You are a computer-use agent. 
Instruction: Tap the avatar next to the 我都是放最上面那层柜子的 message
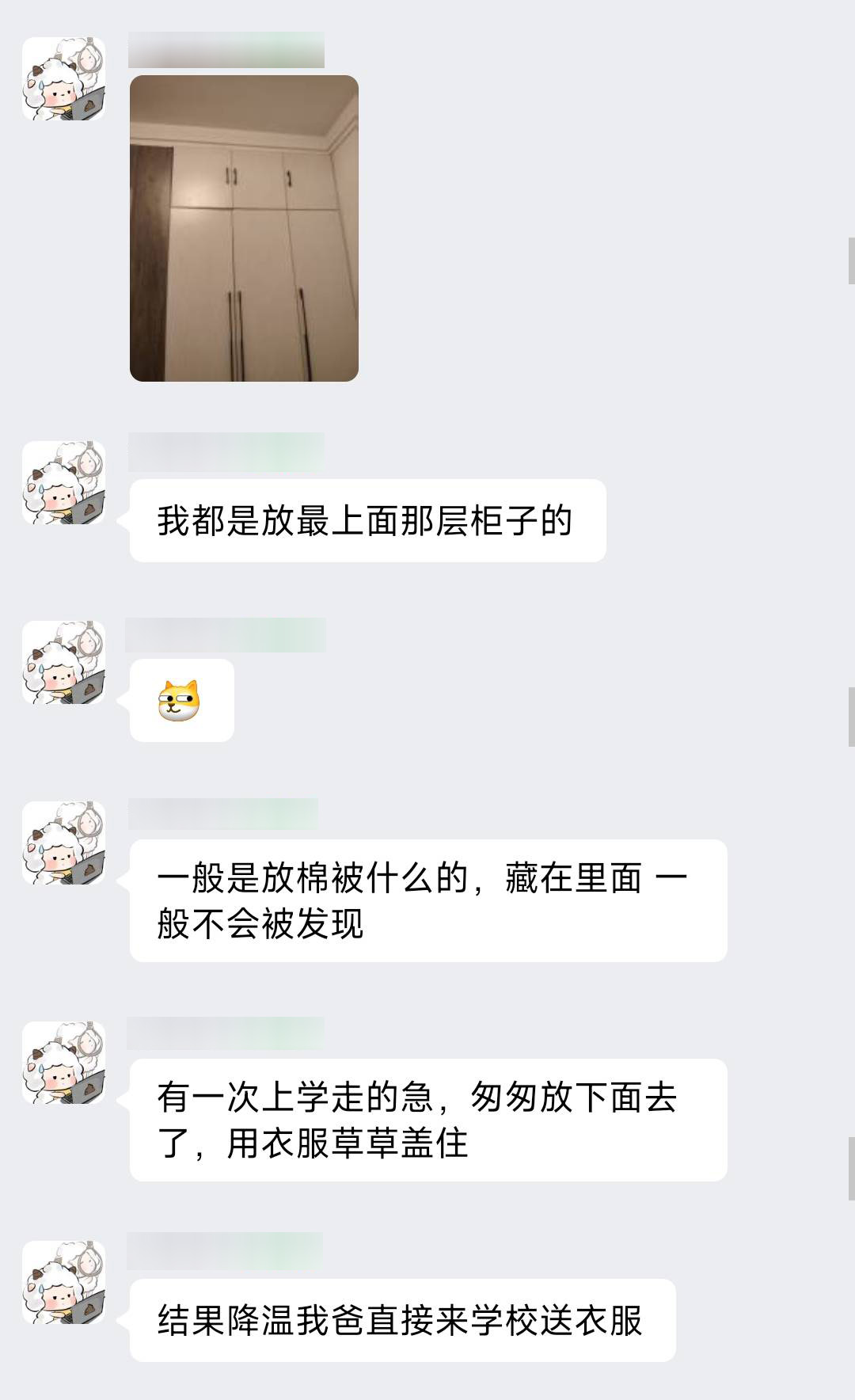(x=64, y=482)
